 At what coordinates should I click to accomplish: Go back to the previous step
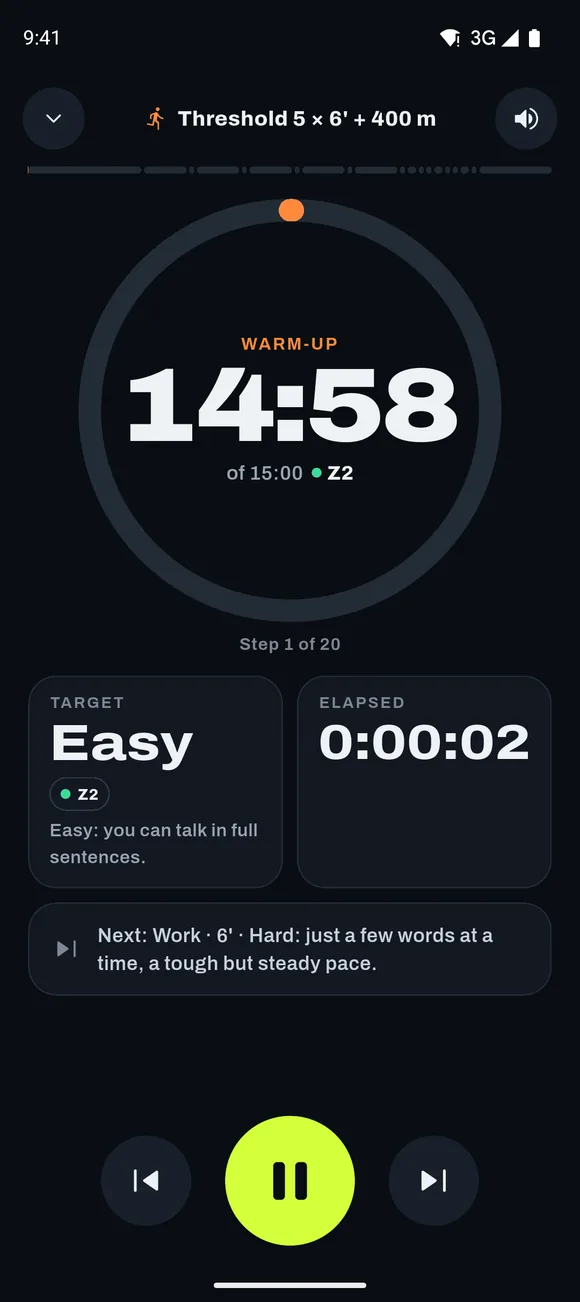(x=146, y=1181)
